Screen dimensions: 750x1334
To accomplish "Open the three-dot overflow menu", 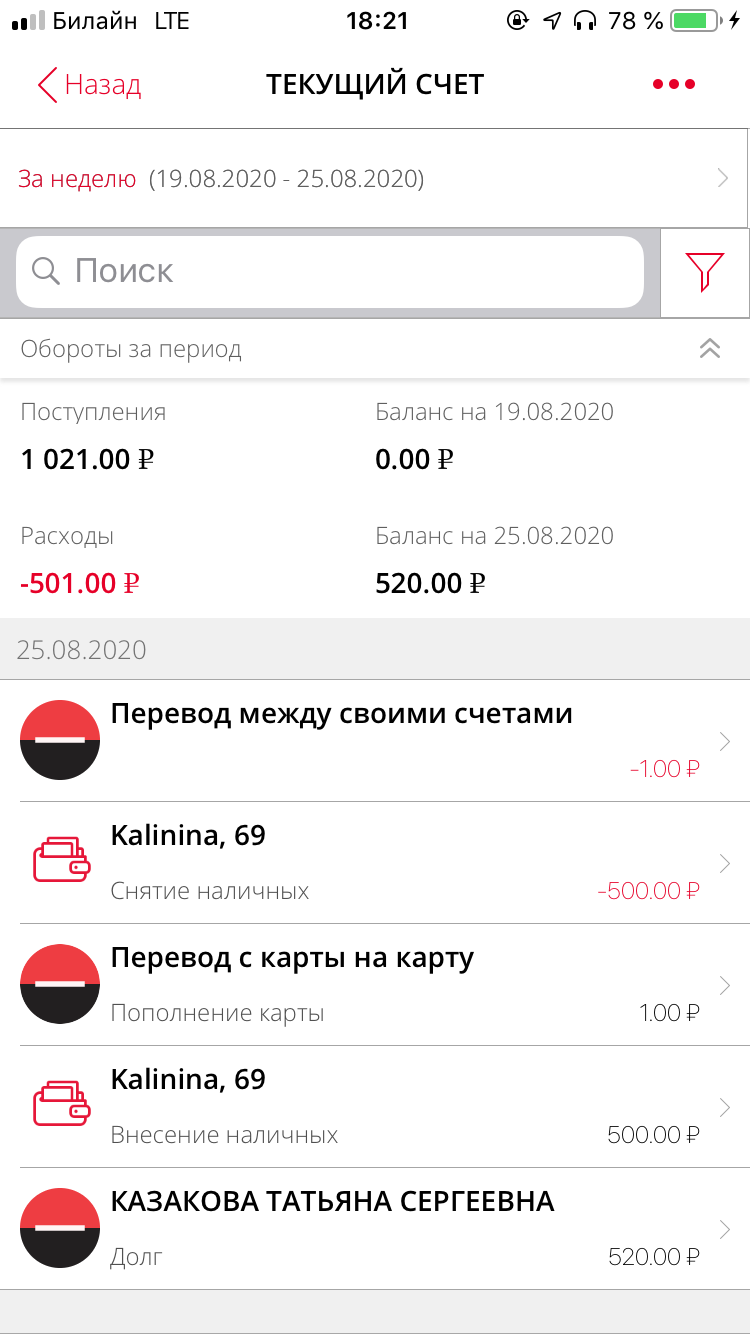I will point(674,85).
